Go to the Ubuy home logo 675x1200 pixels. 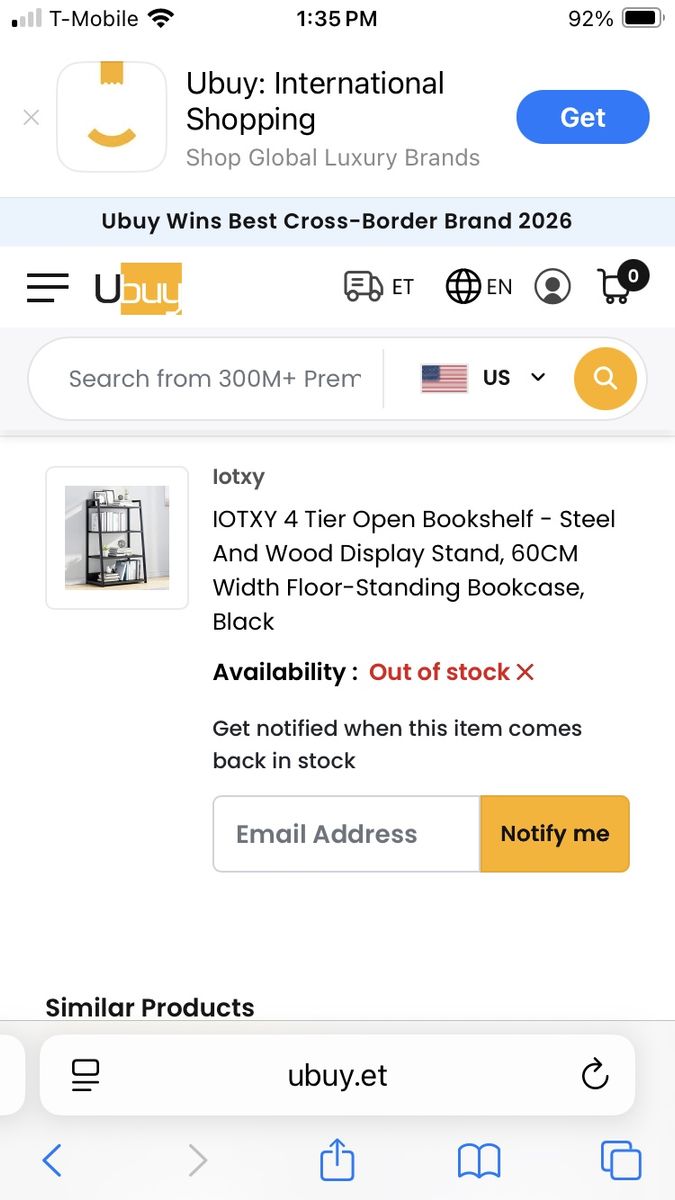tap(138, 288)
